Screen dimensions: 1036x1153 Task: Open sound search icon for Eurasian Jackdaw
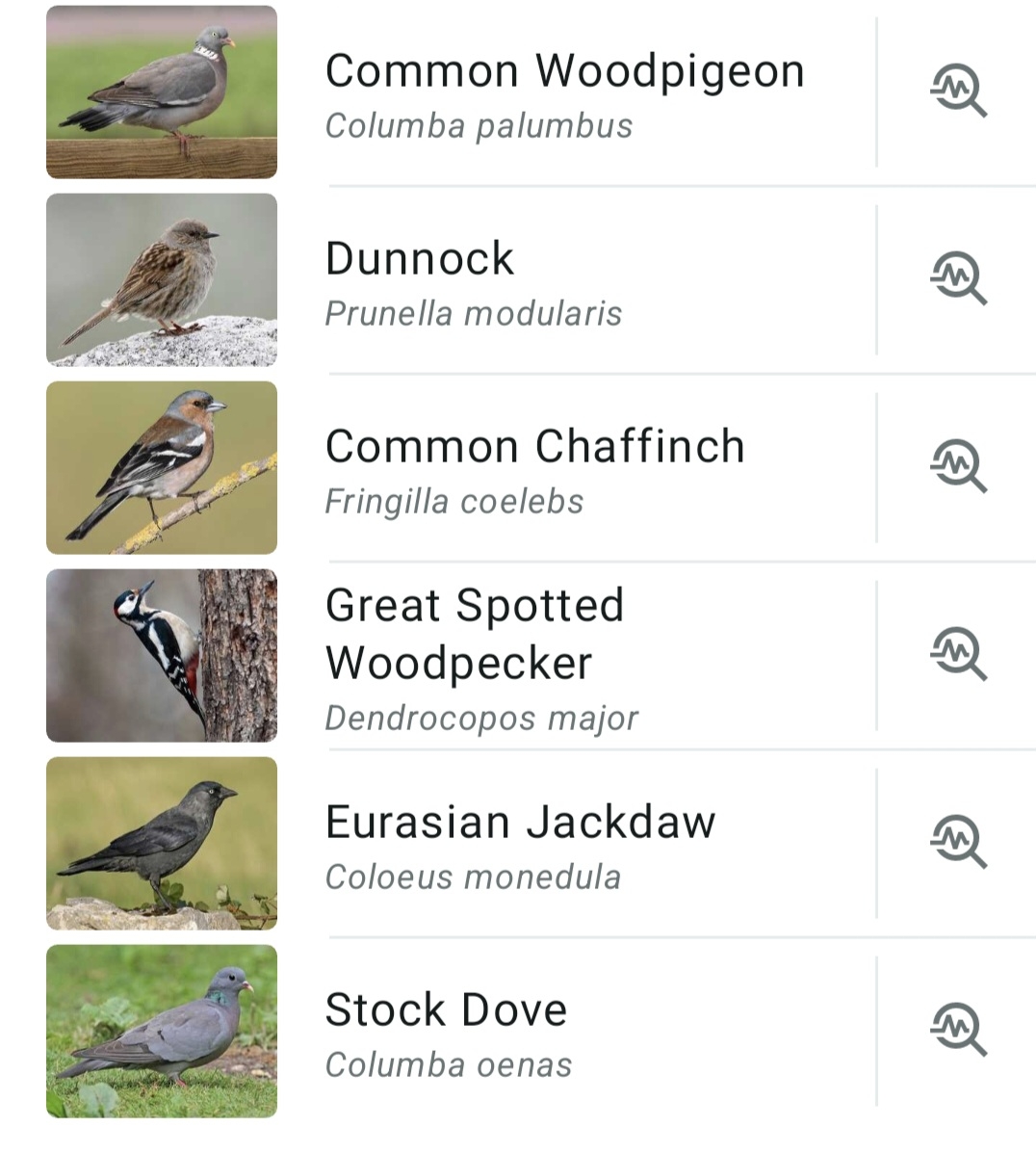pos(957,843)
